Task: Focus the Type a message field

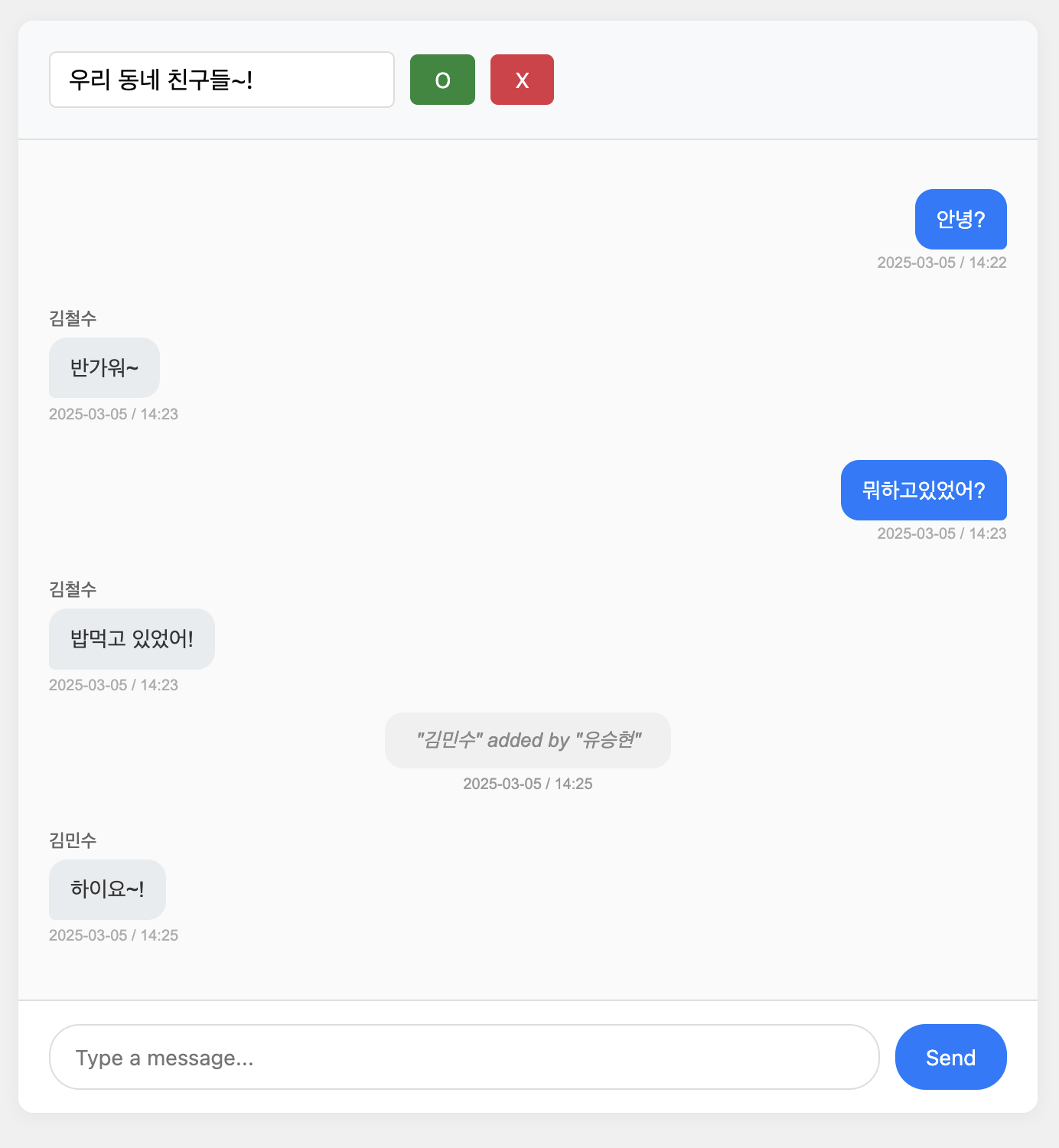Action: [x=464, y=1057]
